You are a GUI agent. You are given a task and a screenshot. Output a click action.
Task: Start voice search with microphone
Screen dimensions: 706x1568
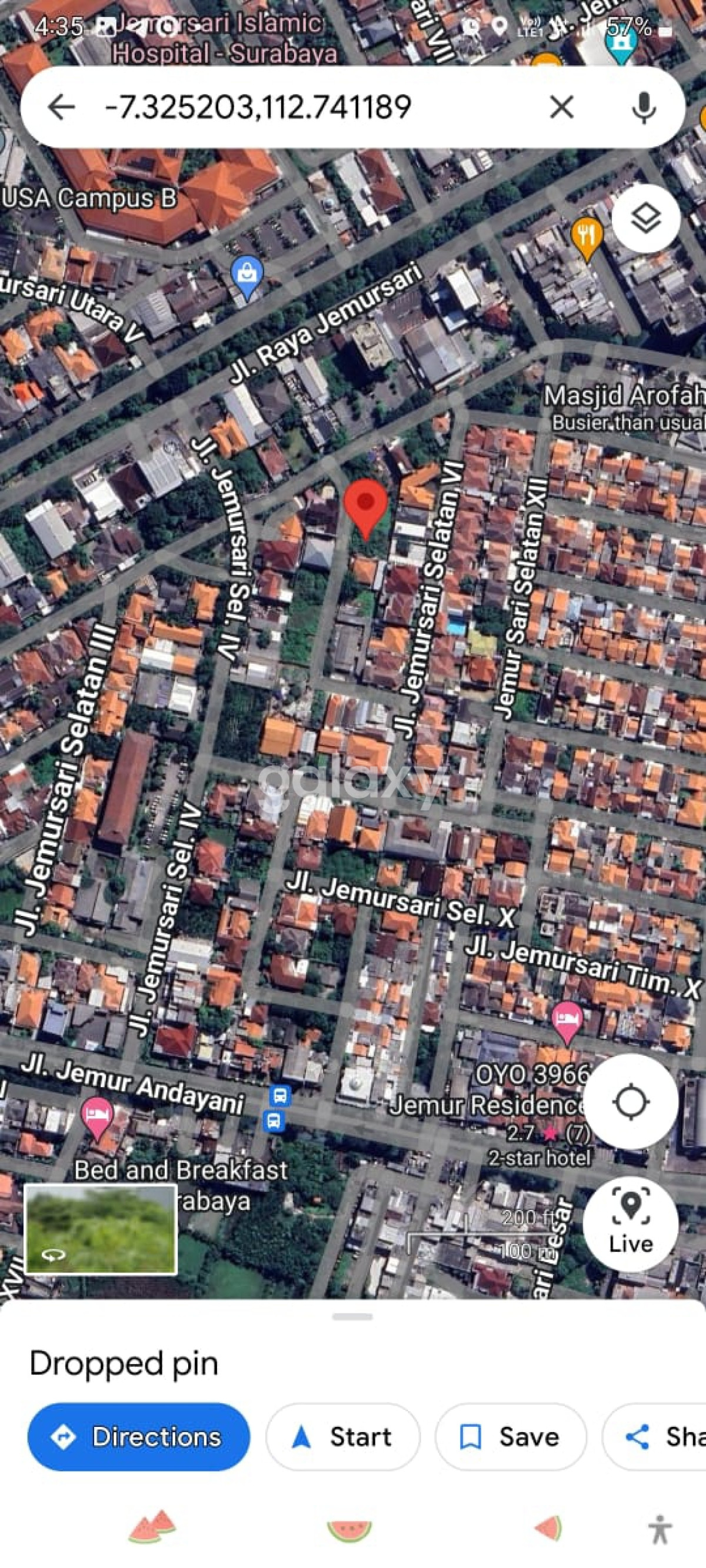(x=643, y=107)
